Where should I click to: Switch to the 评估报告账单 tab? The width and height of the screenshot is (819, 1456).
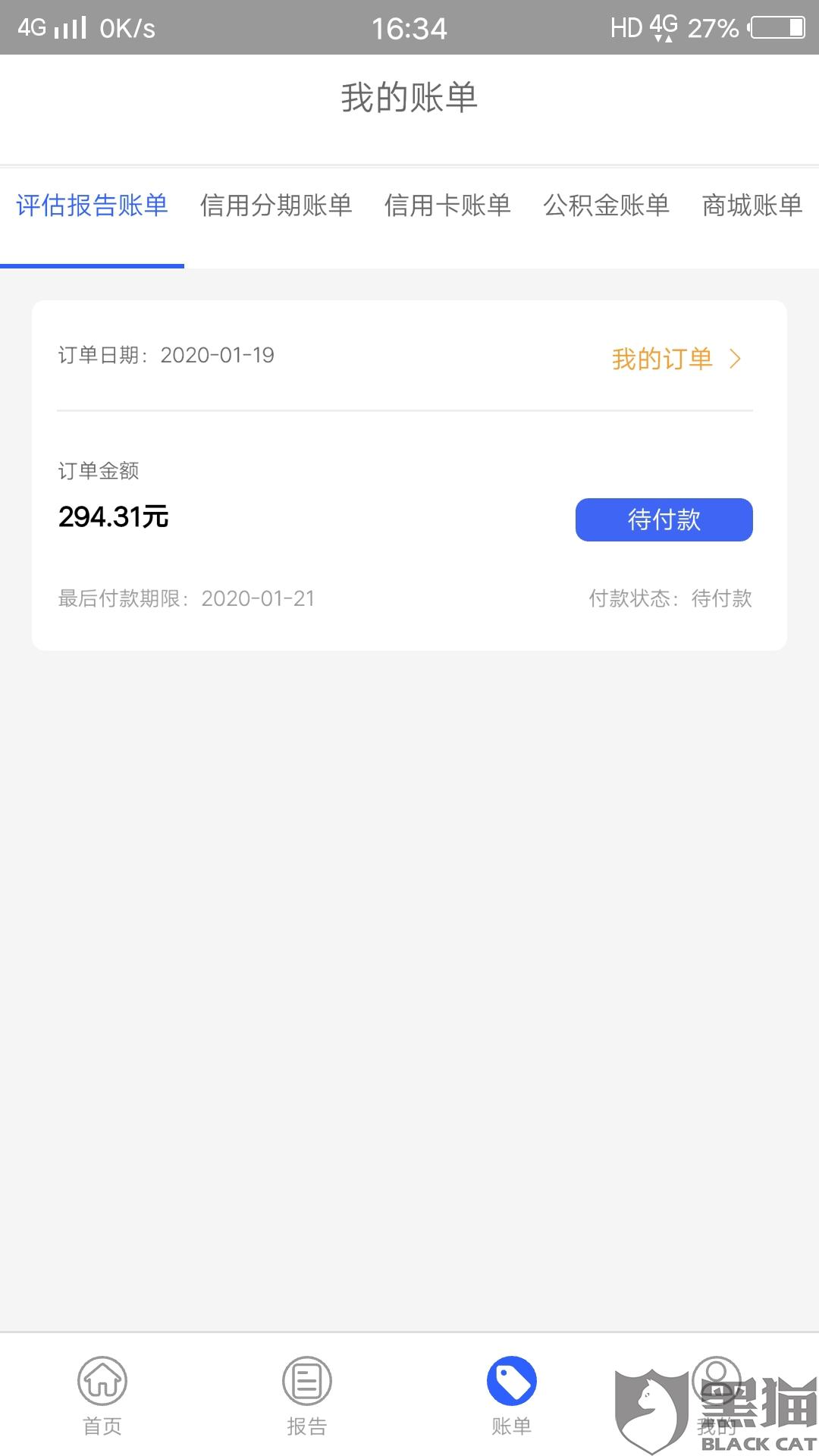(92, 206)
